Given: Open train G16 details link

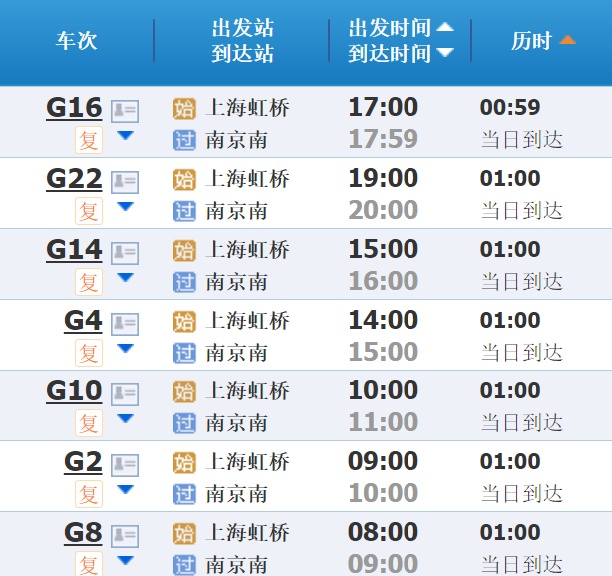Looking at the screenshot, I should 74,108.
